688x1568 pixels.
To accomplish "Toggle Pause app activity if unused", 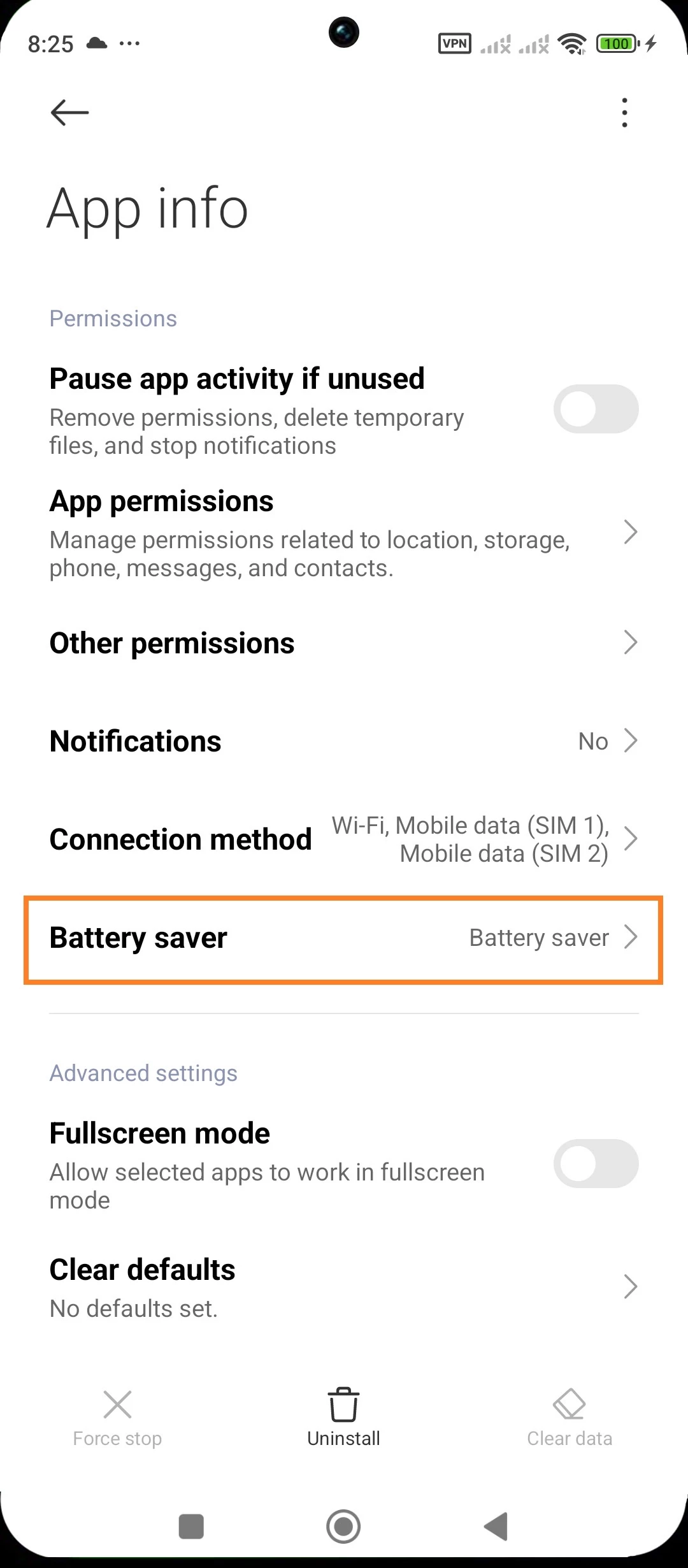I will point(596,409).
